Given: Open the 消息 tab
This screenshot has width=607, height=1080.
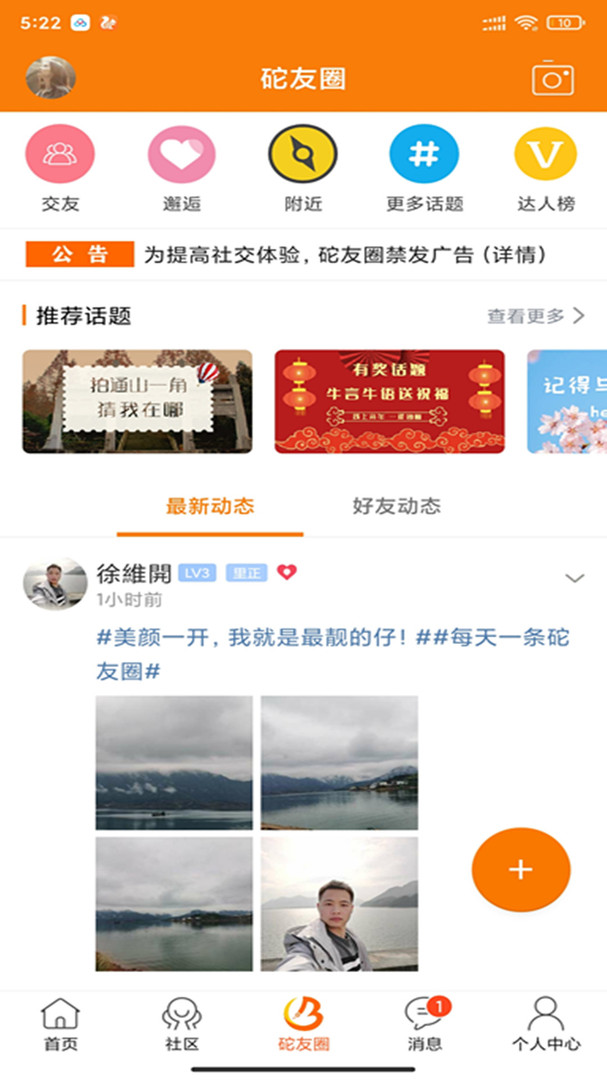Looking at the screenshot, I should pyautogui.click(x=425, y=1024).
